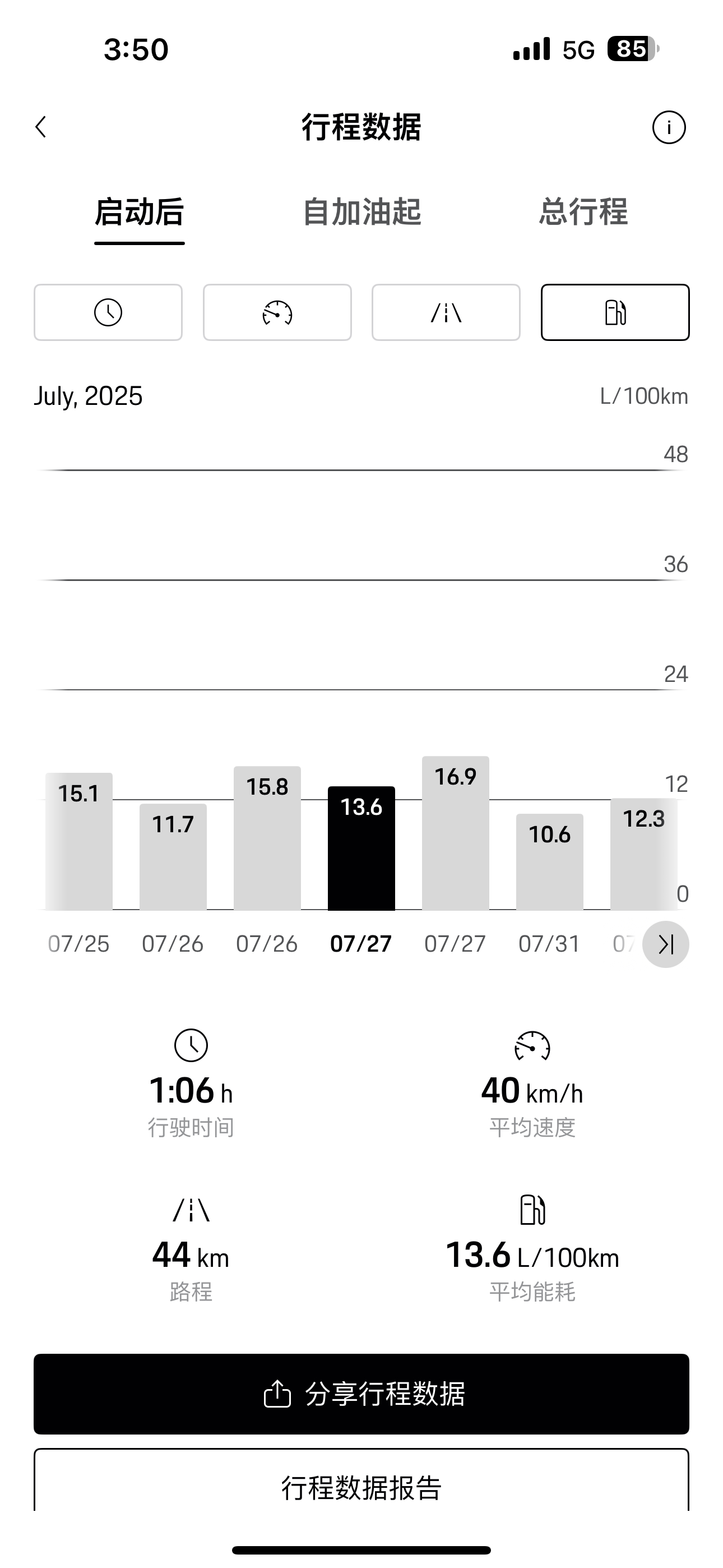Select the 16.9 bar in the chart
The image size is (723, 1568).
click(455, 833)
